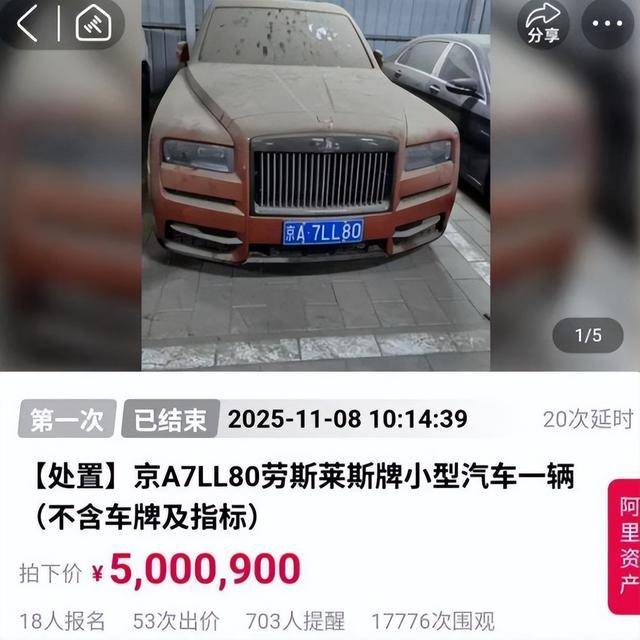Go back using the top-left arrow

[27, 23]
